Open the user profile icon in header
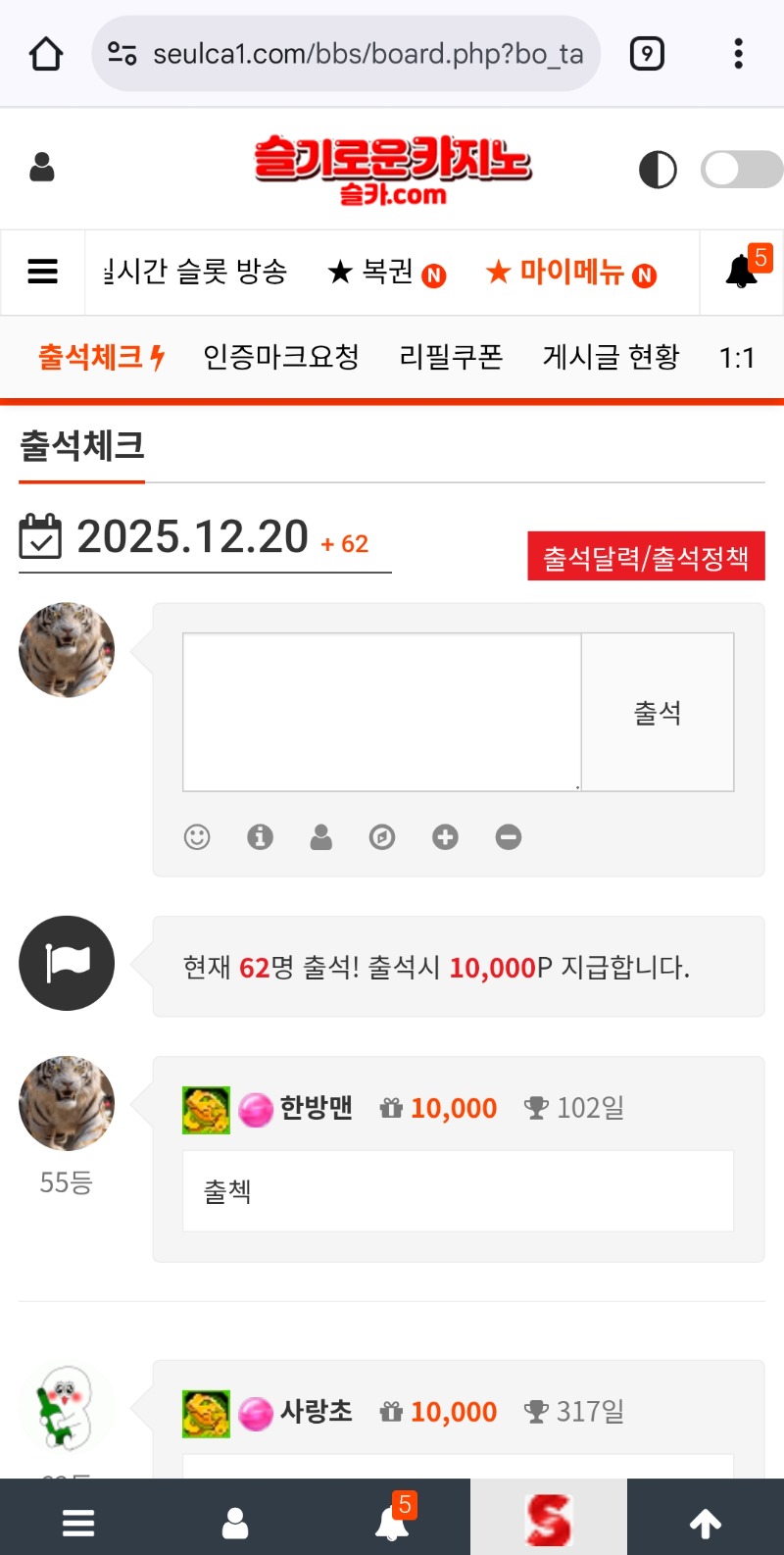 (42, 168)
